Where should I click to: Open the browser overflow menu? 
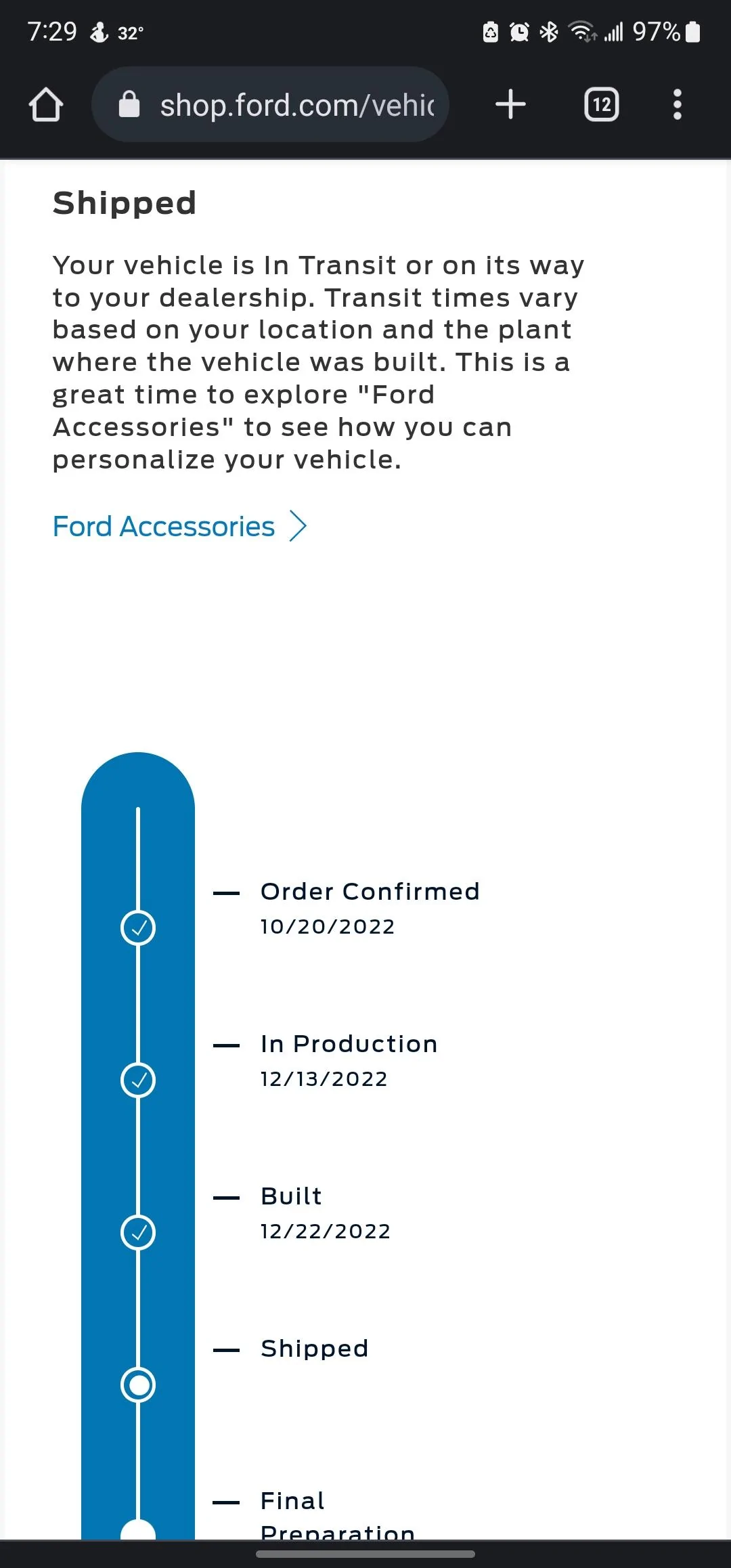(x=677, y=105)
